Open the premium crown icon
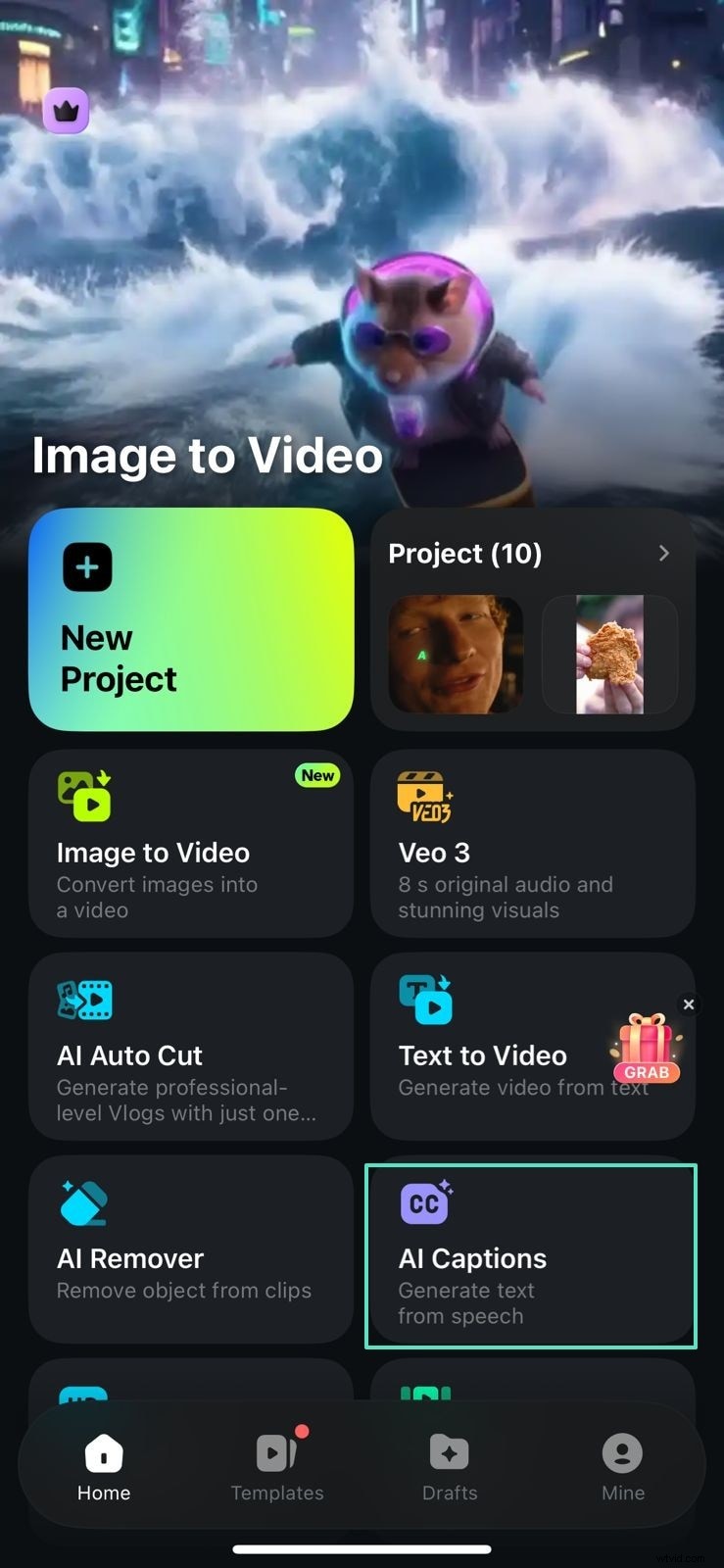The width and height of the screenshot is (724, 1568). (x=66, y=111)
